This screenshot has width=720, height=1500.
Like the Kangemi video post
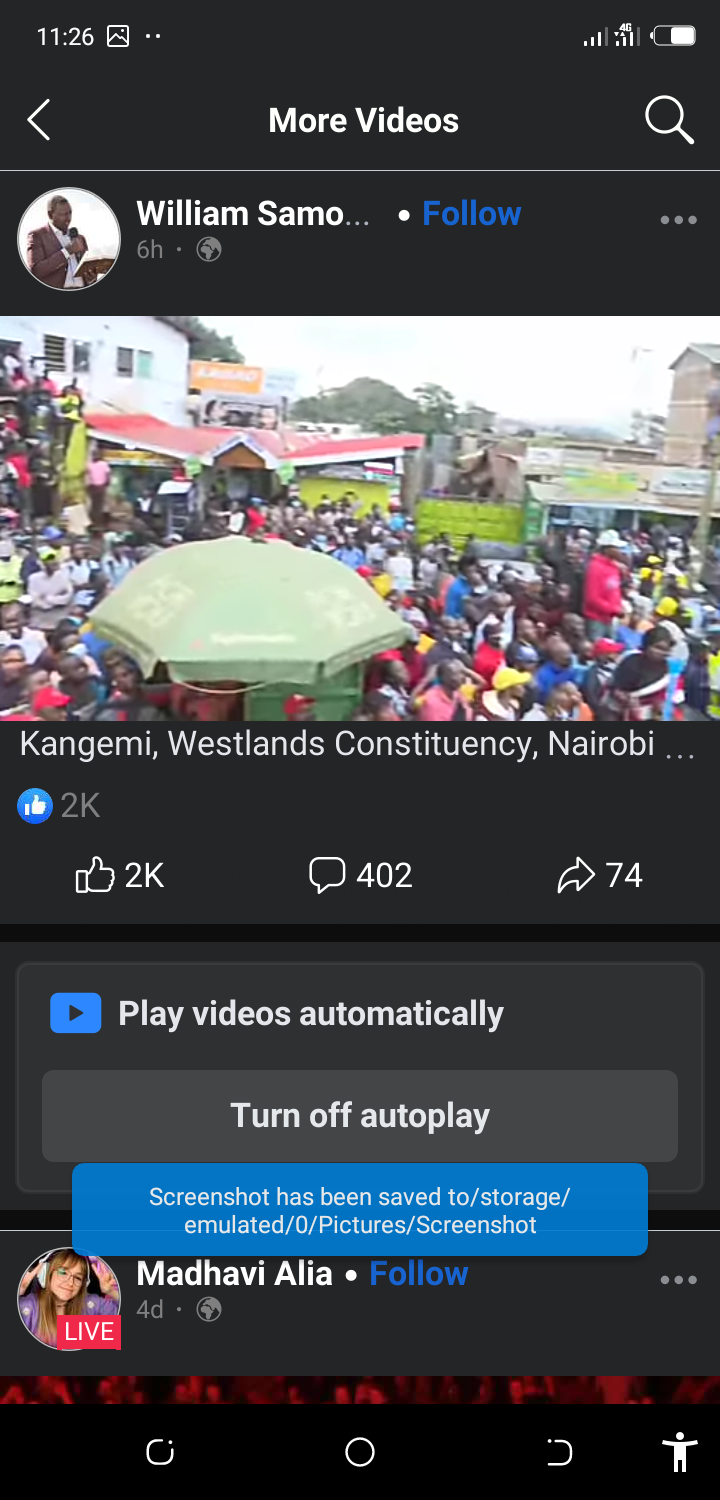pyautogui.click(x=120, y=876)
